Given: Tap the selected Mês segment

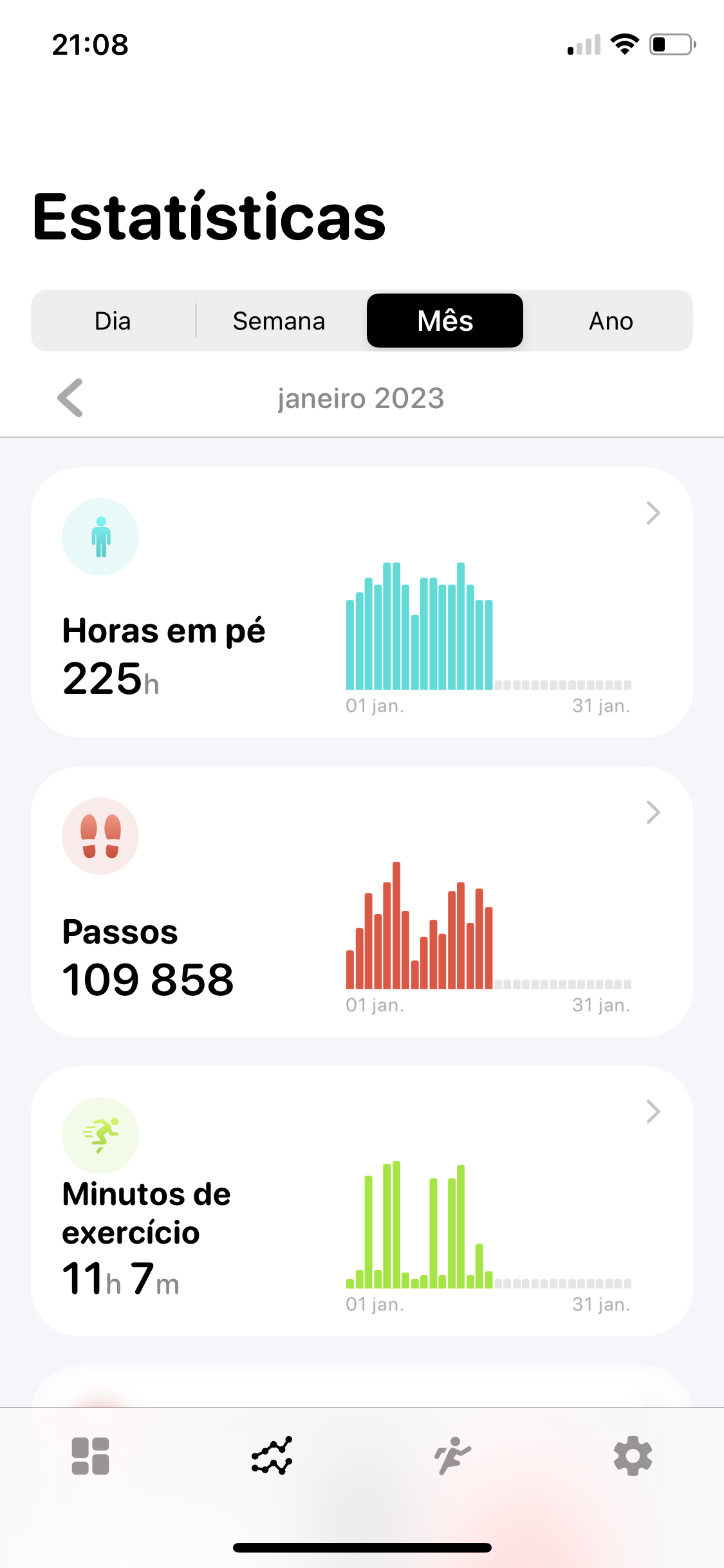Looking at the screenshot, I should point(445,321).
